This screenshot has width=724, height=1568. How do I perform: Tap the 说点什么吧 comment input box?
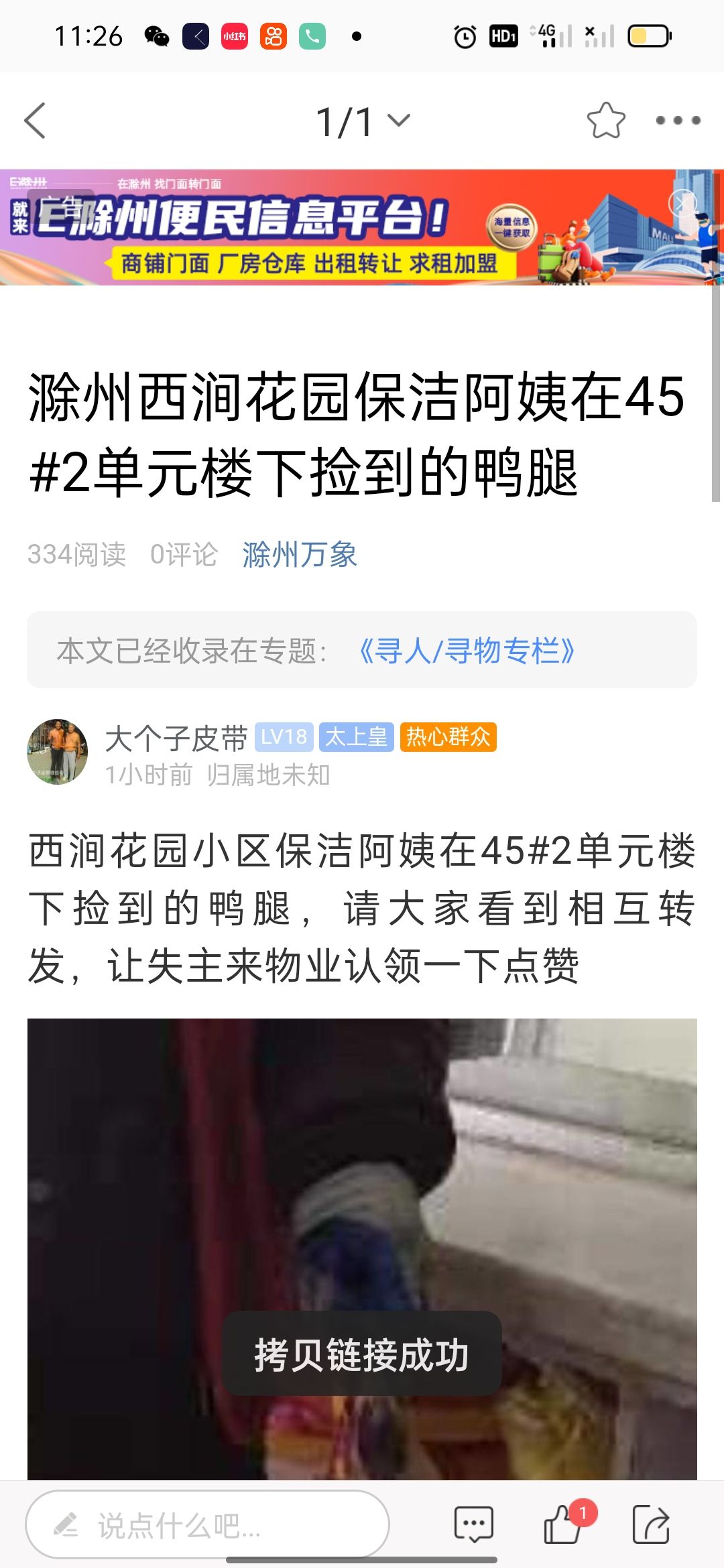pos(207,1524)
